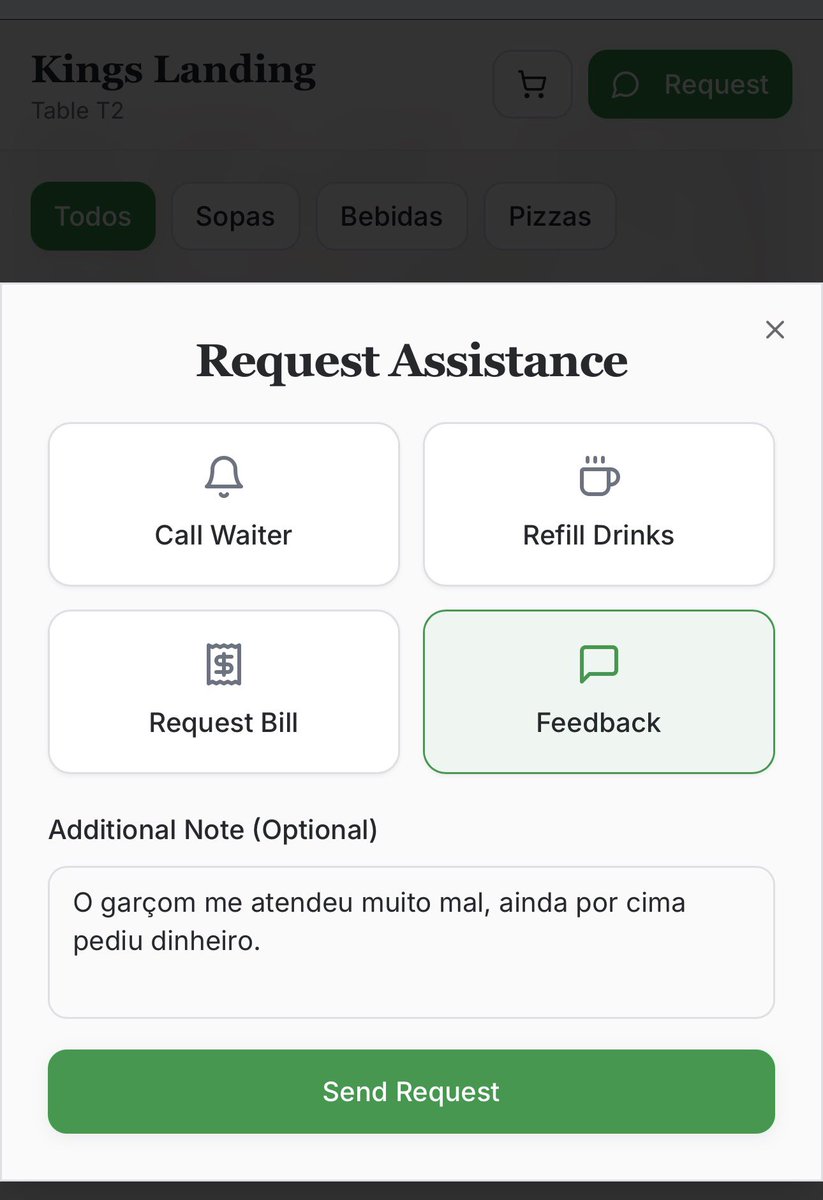Viewport: 823px width, 1200px height.
Task: Focus the Additional Note text field
Action: (411, 942)
